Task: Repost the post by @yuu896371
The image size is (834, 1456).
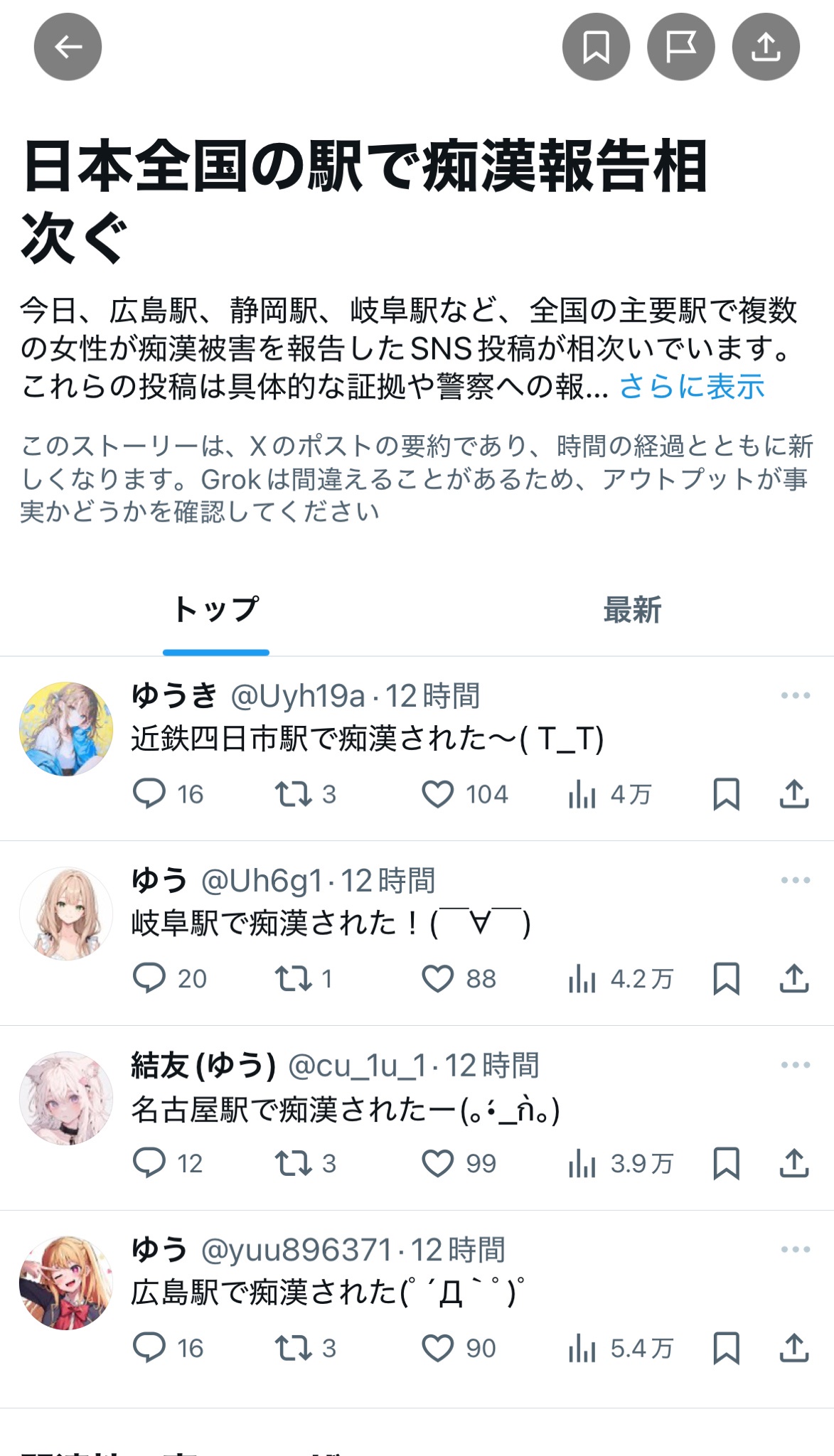Action: coord(294,1349)
